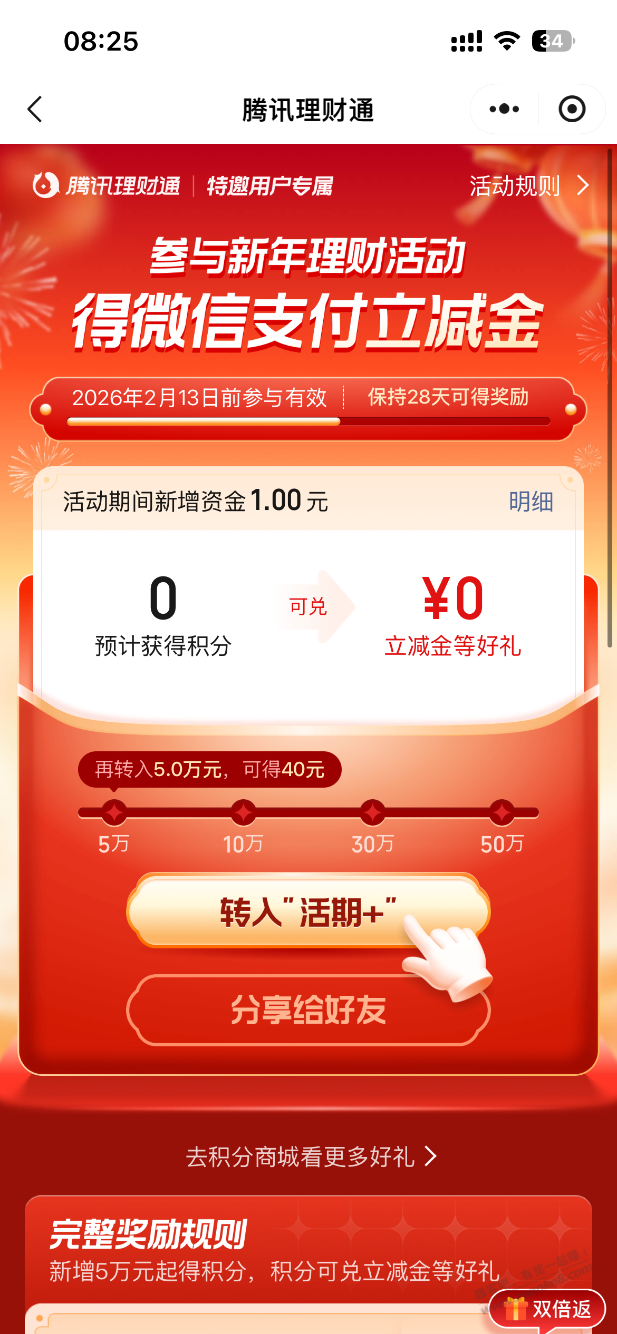Tap the 转入"活期+" button
The width and height of the screenshot is (617, 1334).
(x=308, y=912)
